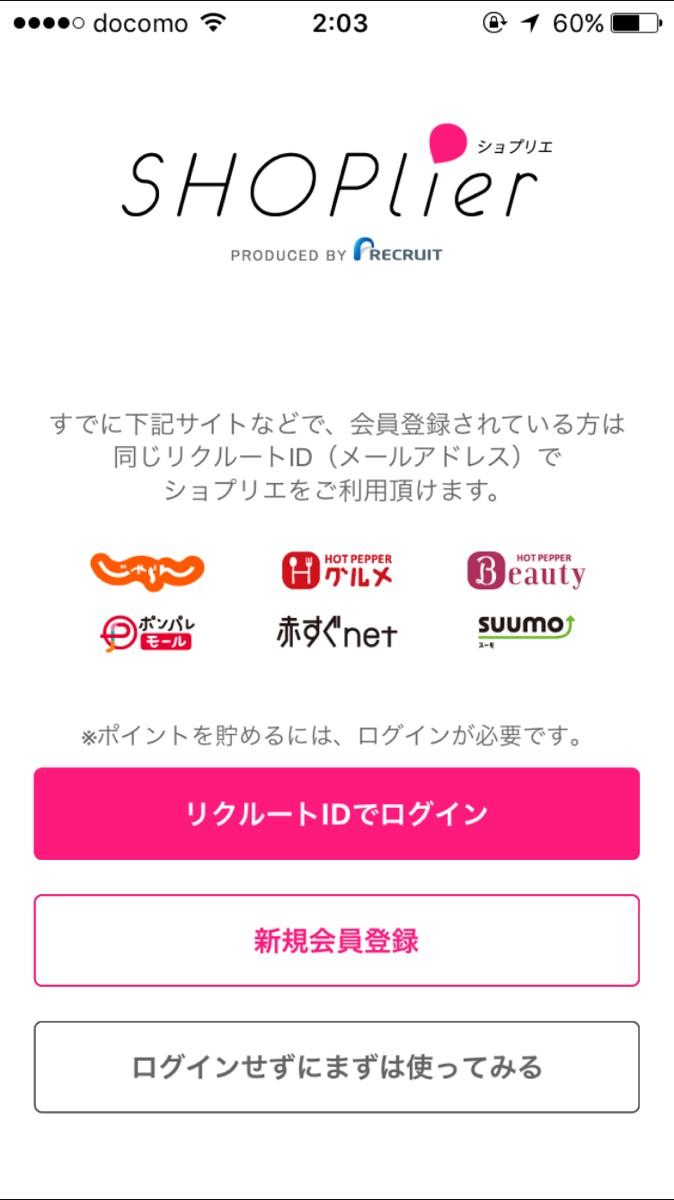
Task: Log in with リクルートID
Action: [336, 813]
